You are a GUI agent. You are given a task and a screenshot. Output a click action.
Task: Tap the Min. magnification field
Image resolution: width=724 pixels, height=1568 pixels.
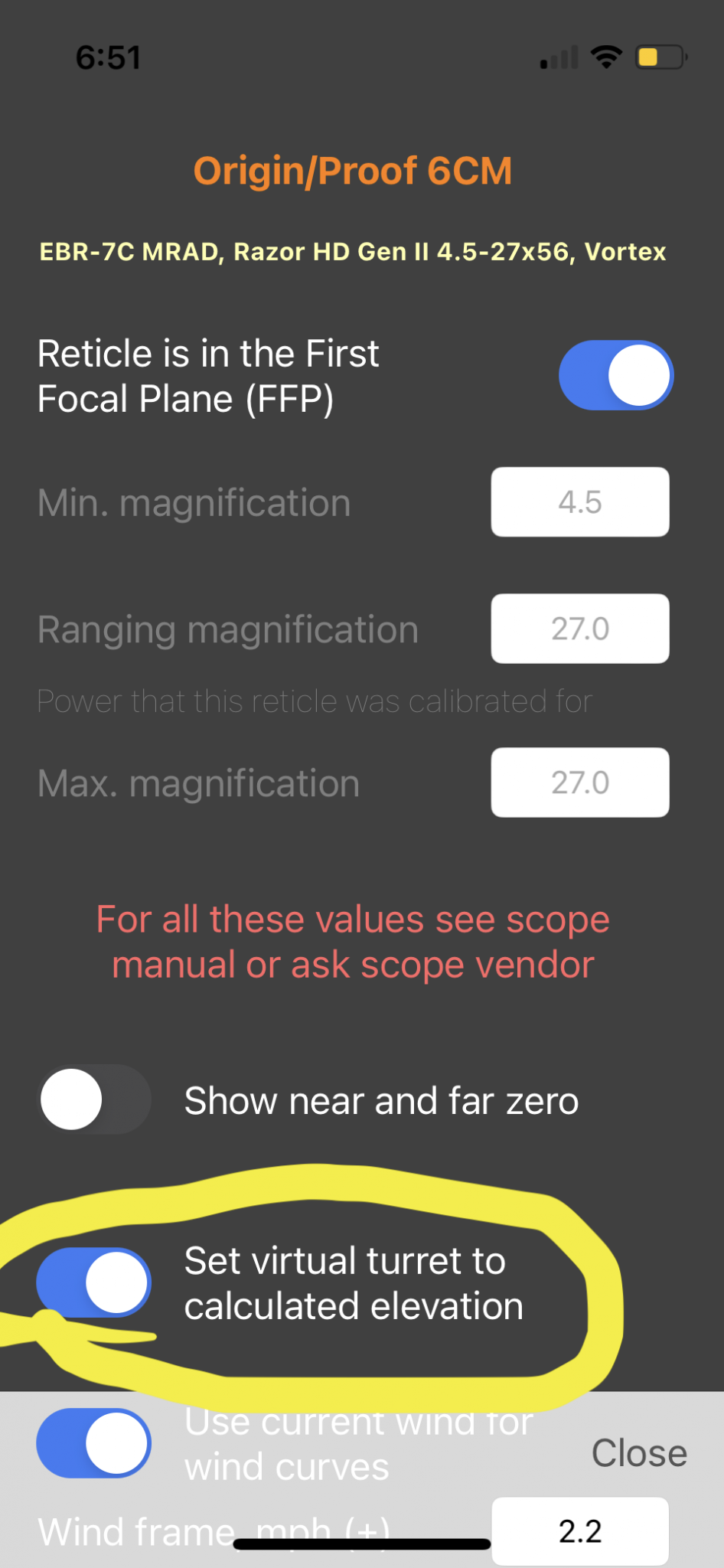click(580, 502)
